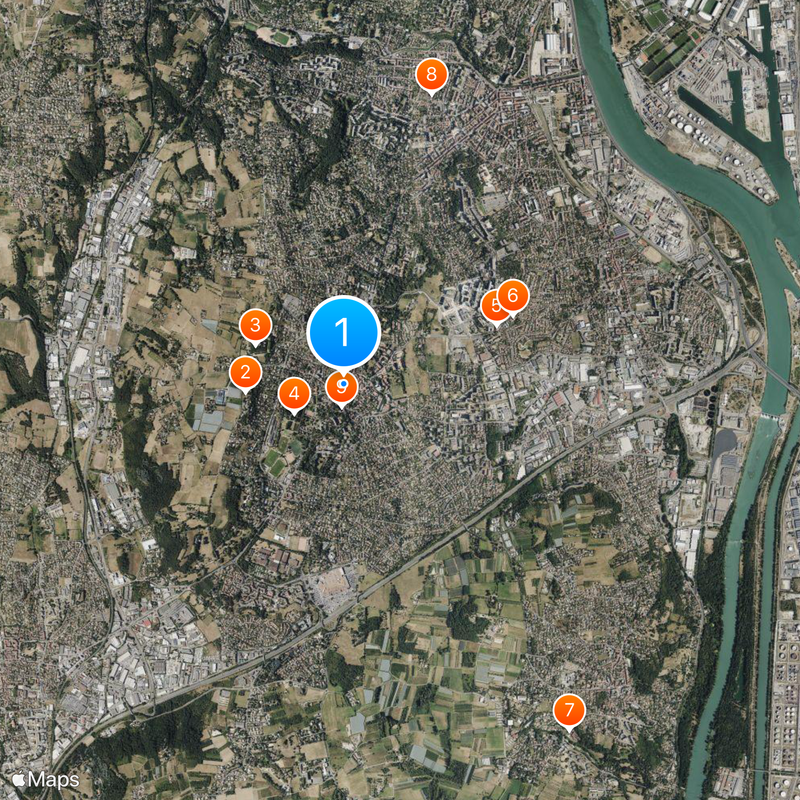The image size is (800, 800).
Task: Tap orange map pin number 2
Action: point(245,373)
